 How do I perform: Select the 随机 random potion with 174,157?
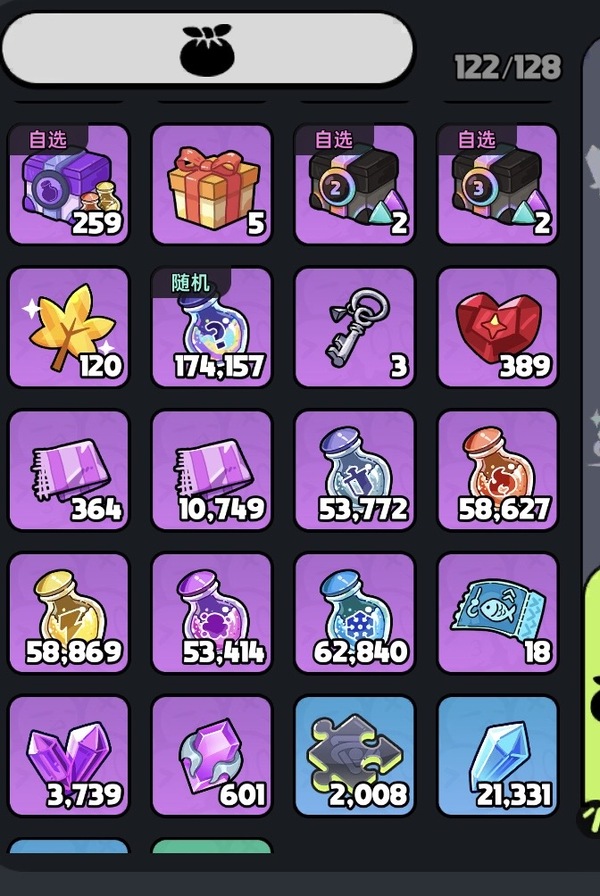tap(212, 327)
